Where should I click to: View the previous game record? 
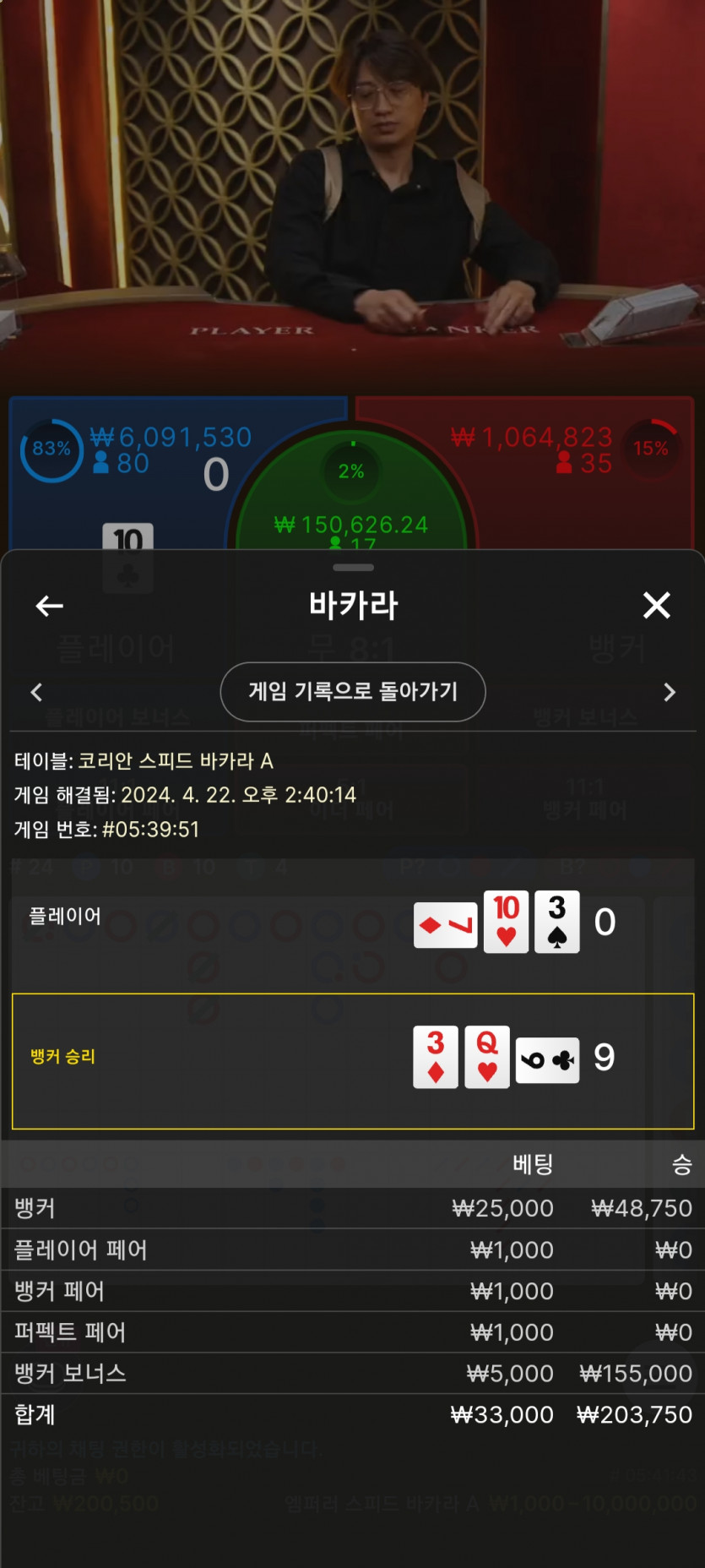[x=36, y=693]
